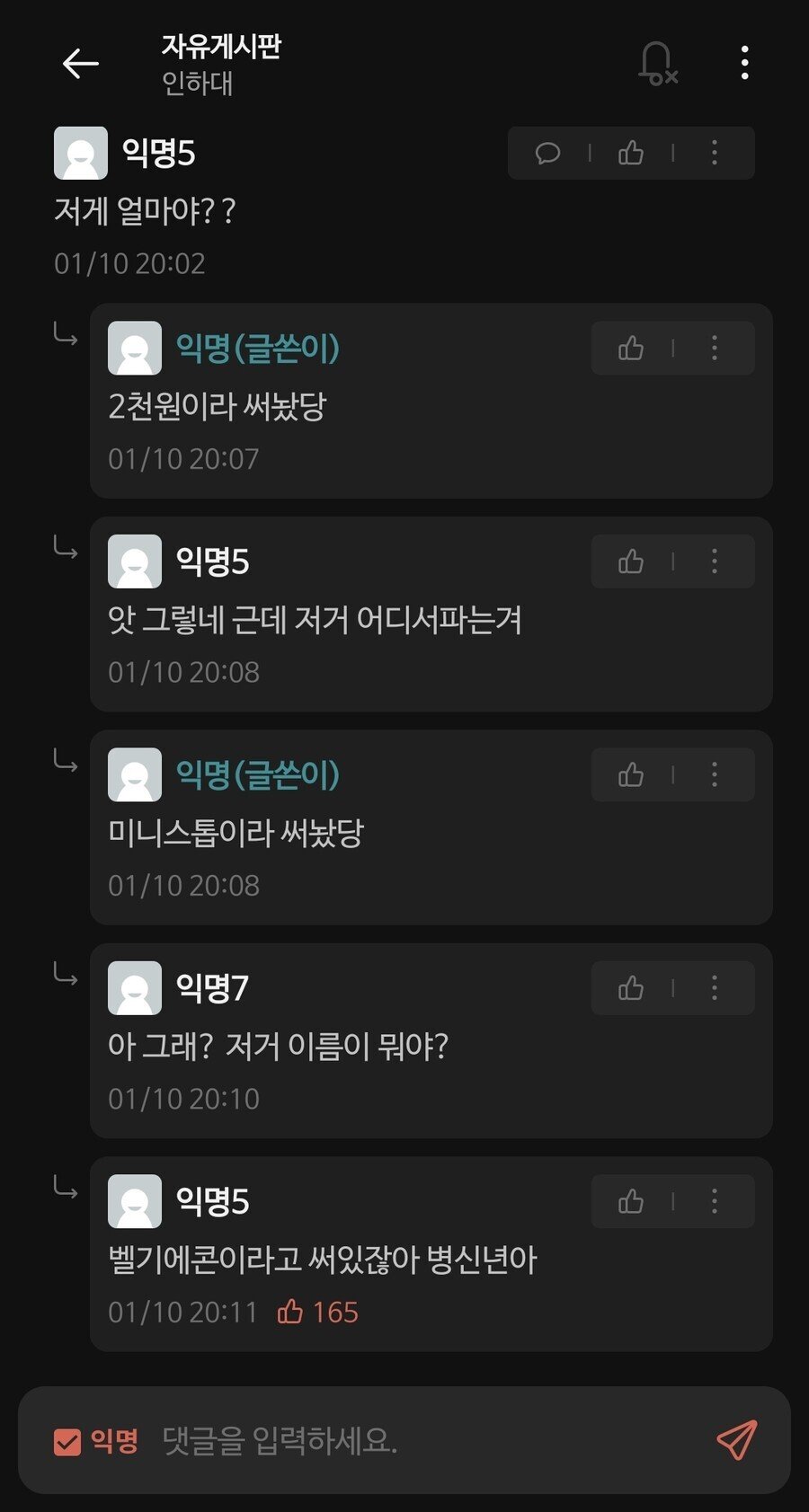Uncheck the 익명 anonymous checkbox
This screenshot has height=1512, width=809.
pos(67,1442)
